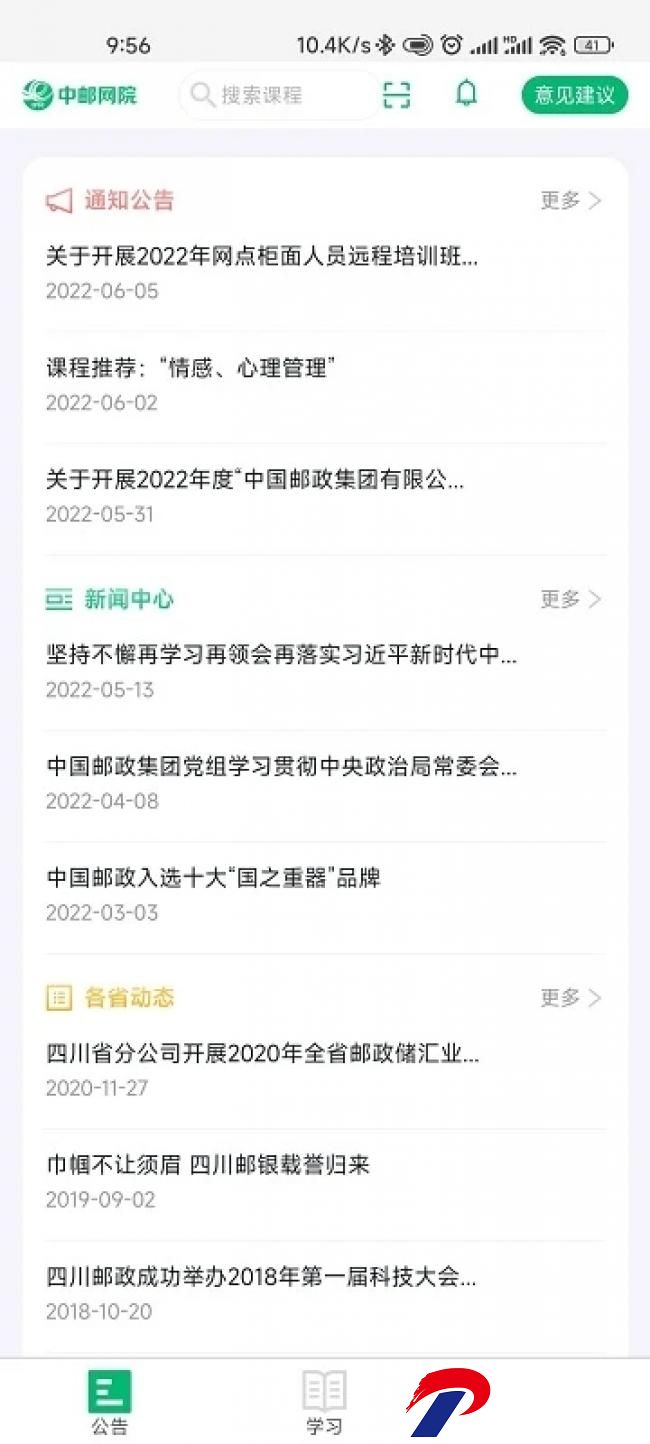Open notice about 2022年网点柜面人员远程培训班

(325, 272)
